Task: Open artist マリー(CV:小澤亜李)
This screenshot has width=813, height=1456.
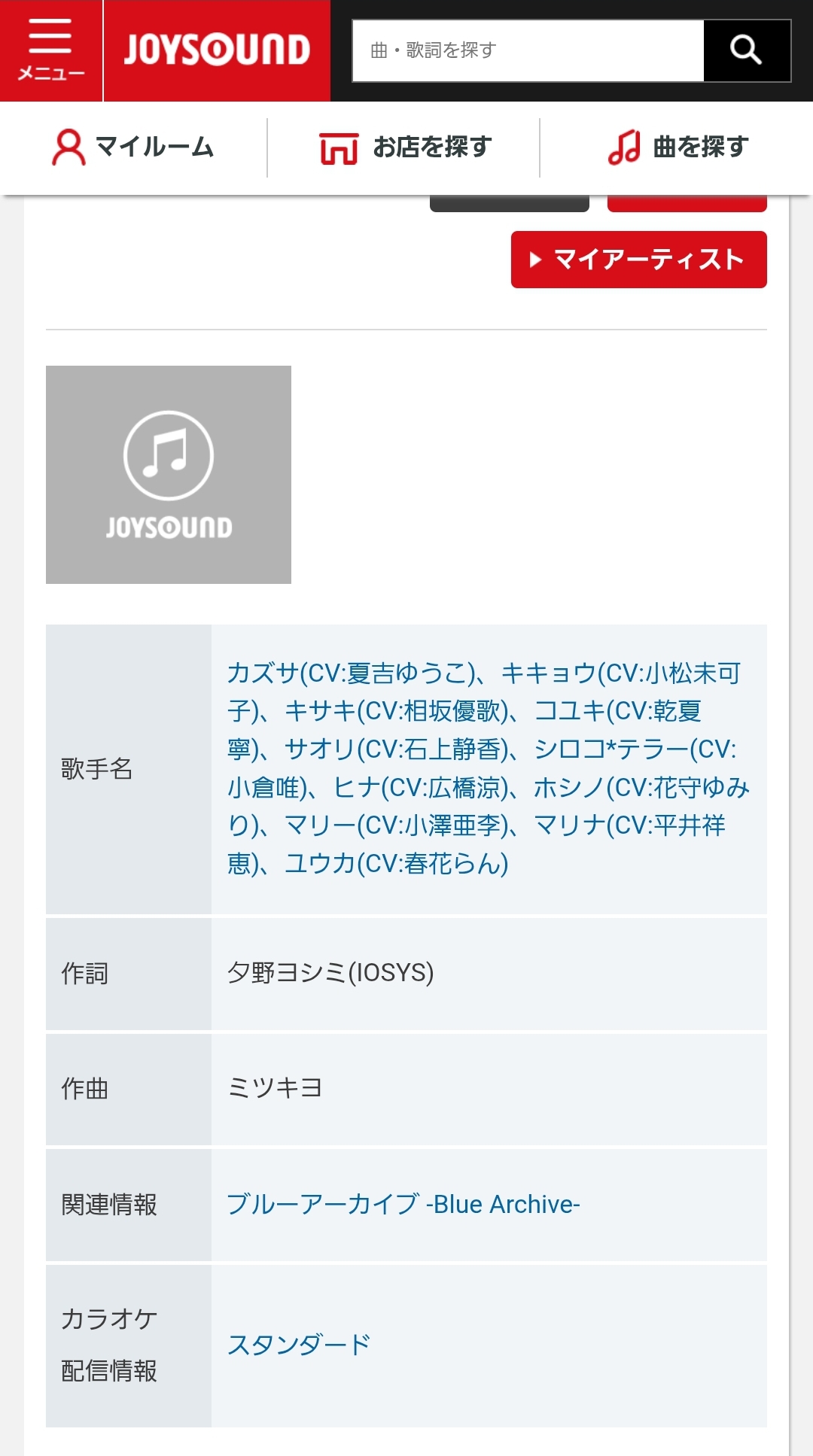Action: pos(393,825)
